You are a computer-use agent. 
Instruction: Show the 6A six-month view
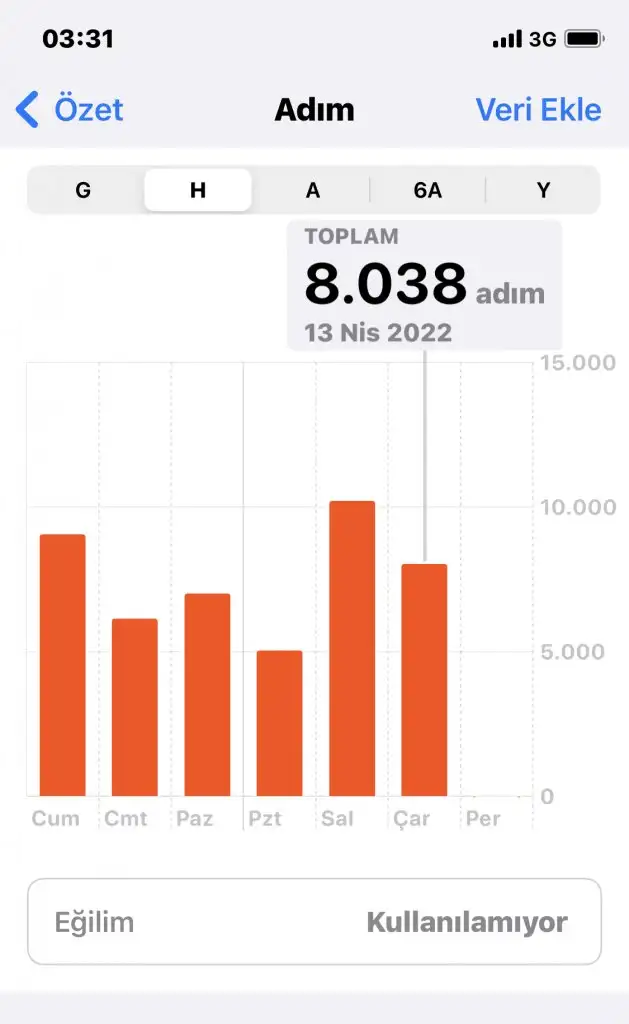pos(428,190)
